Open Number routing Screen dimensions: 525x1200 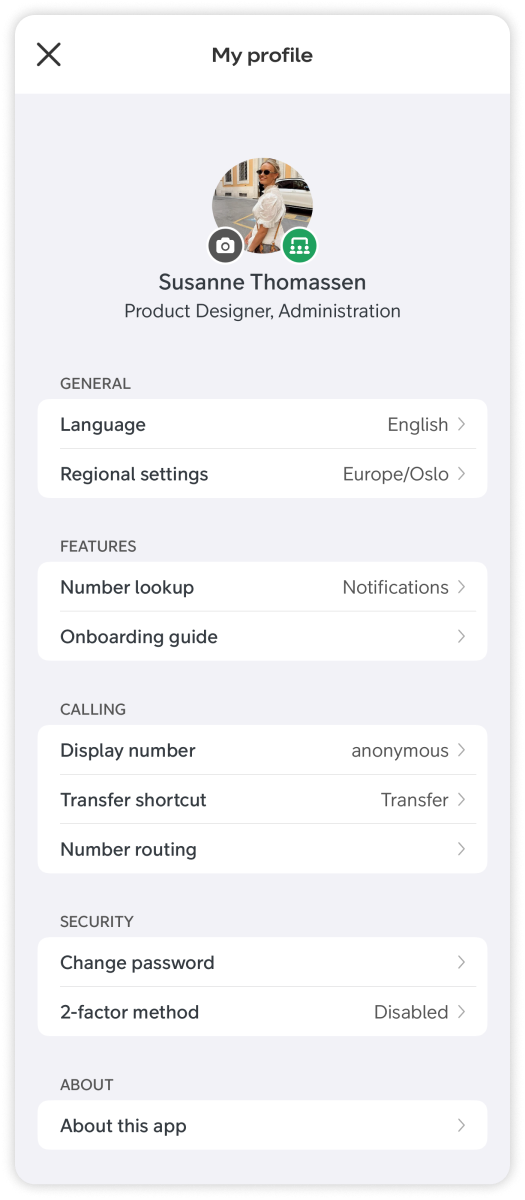262,849
